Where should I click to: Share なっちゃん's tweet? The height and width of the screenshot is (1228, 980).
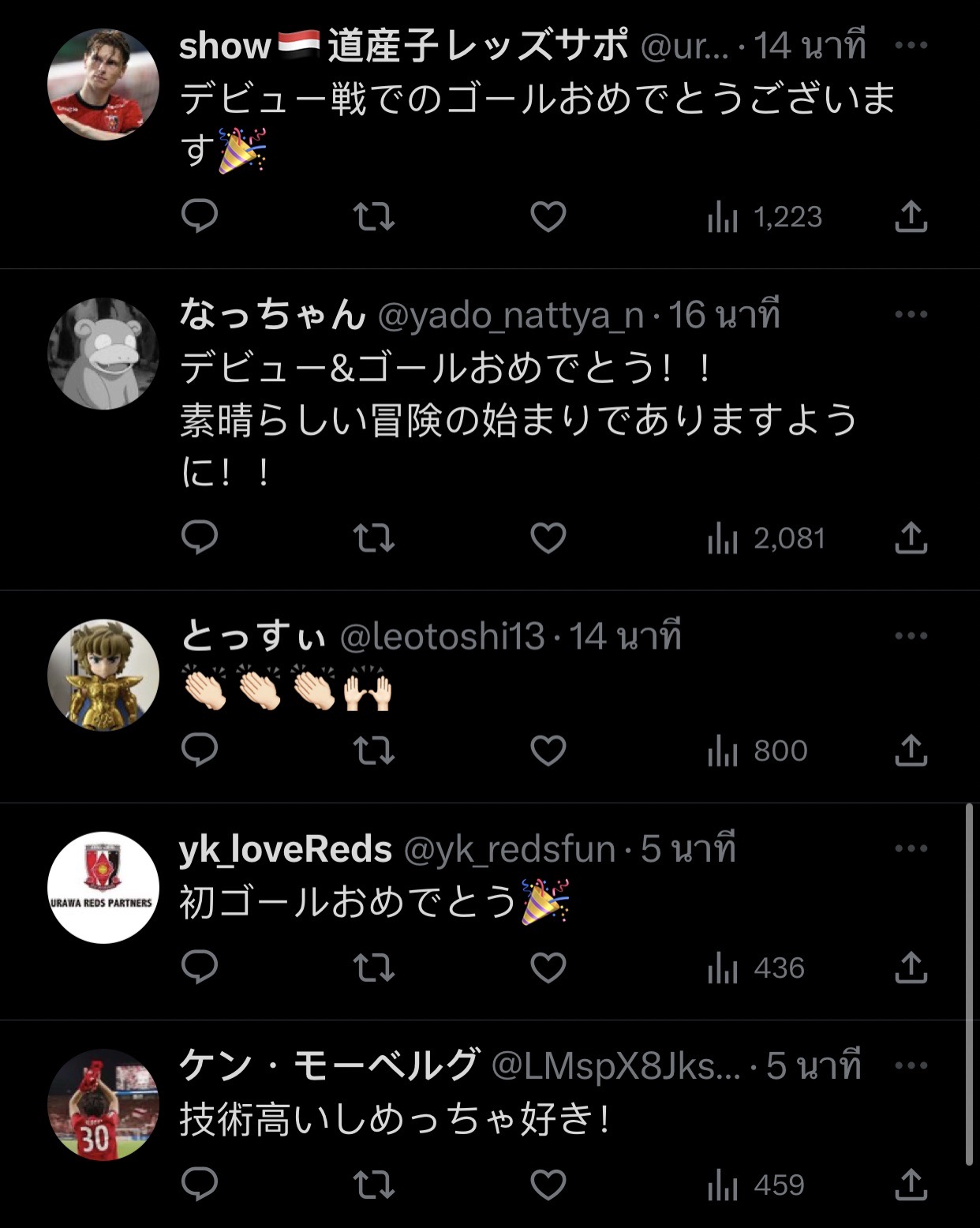(x=911, y=538)
